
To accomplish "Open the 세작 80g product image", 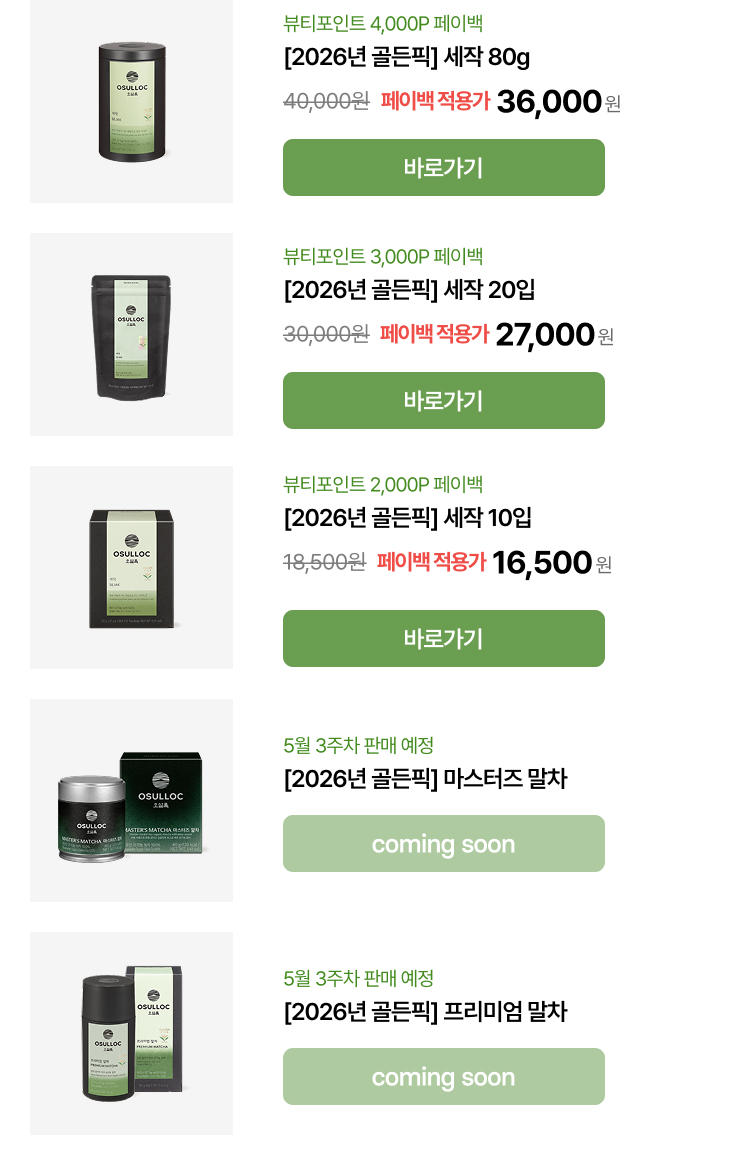I will point(132,101).
